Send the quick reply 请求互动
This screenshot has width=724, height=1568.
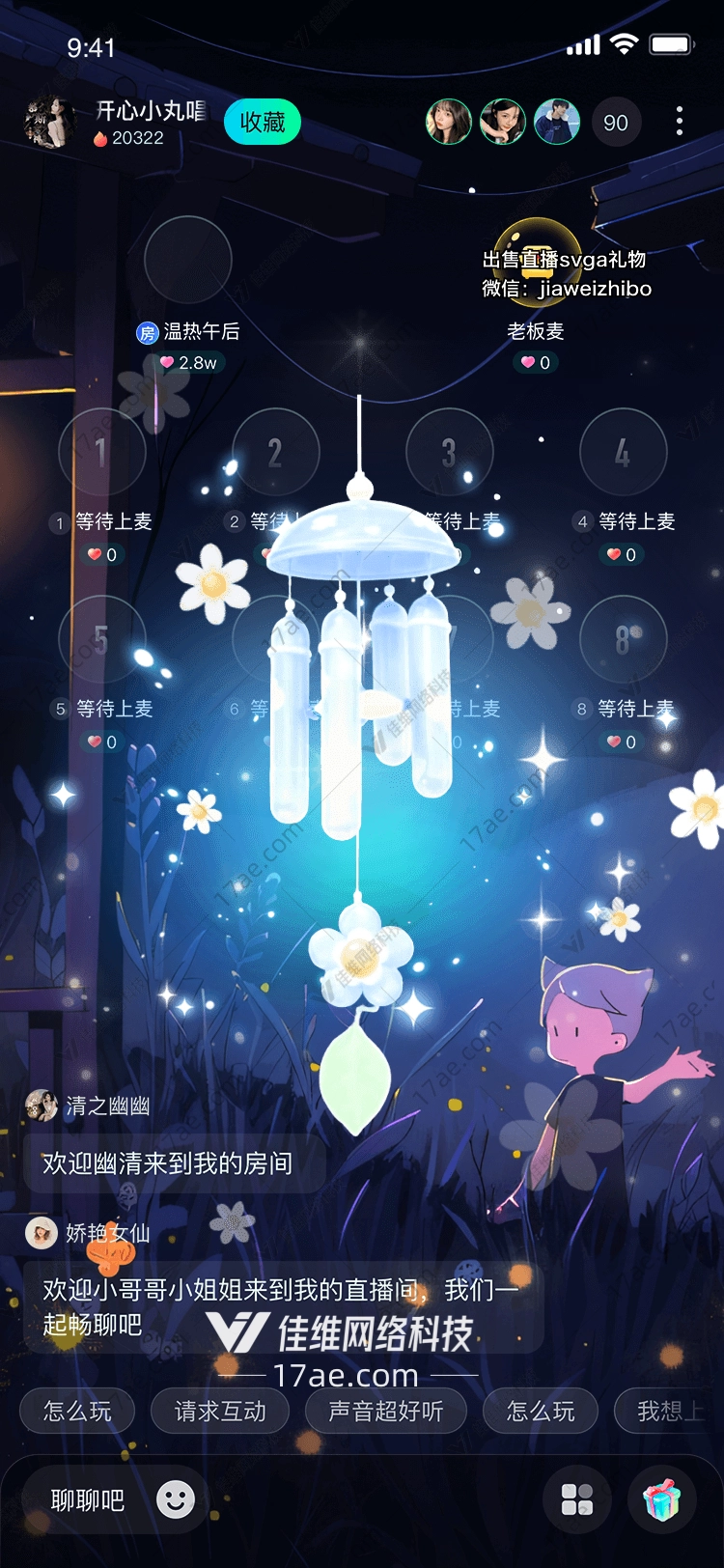coord(220,1412)
